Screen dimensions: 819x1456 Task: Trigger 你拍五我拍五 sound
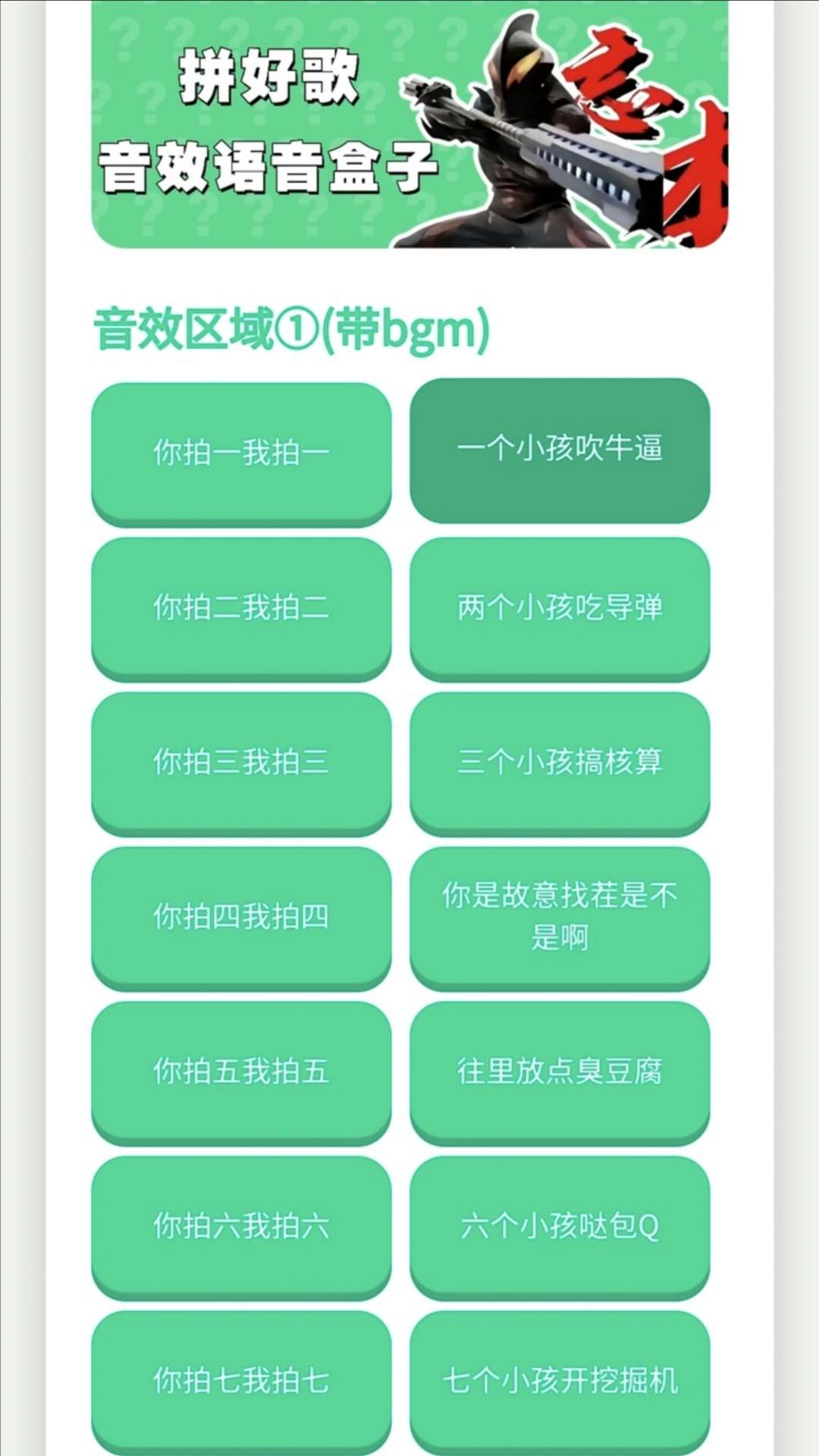point(241,1071)
